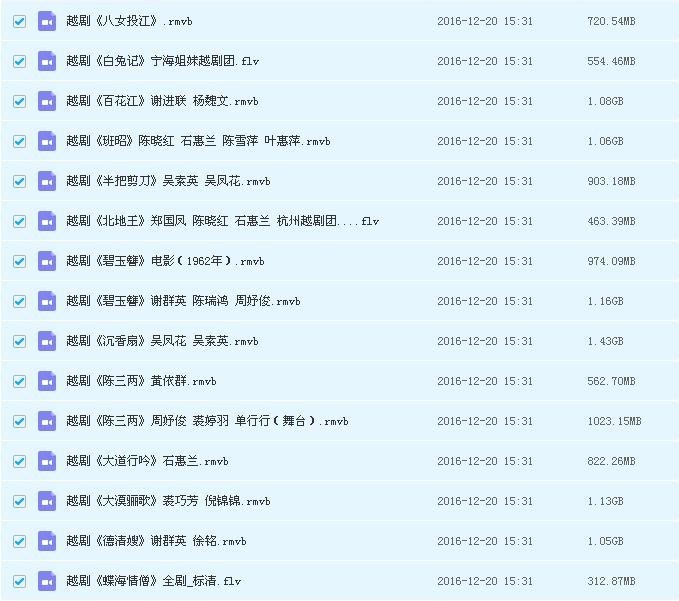Uncheck the box for 越剧《百花江》谢进联 杨魏文
679x601 pixels.
click(x=19, y=101)
